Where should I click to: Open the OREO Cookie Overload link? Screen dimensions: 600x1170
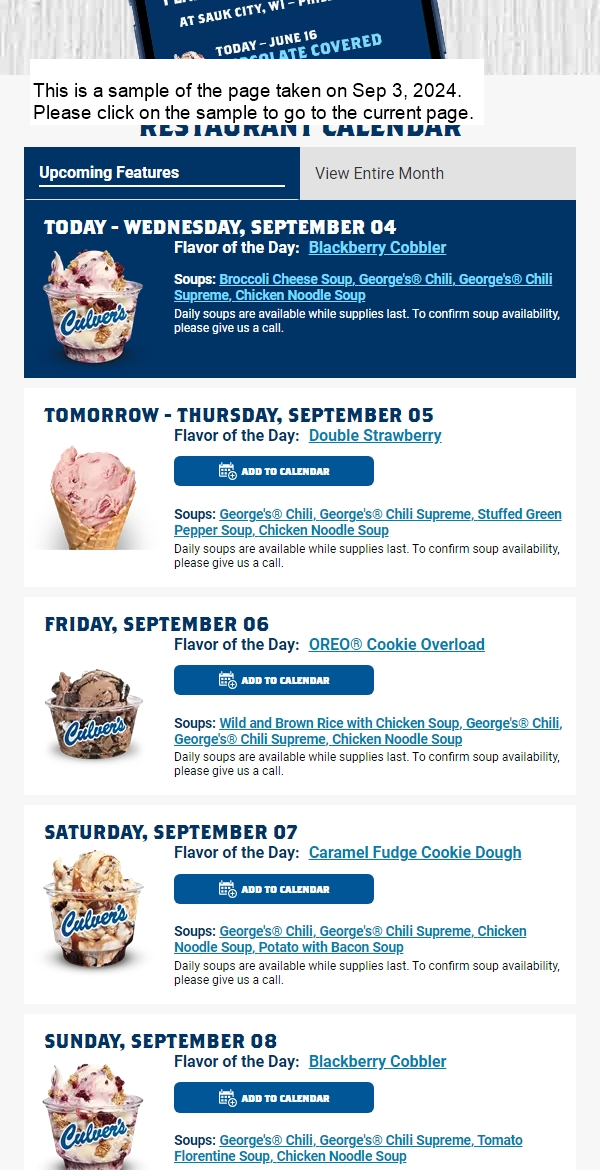396,645
